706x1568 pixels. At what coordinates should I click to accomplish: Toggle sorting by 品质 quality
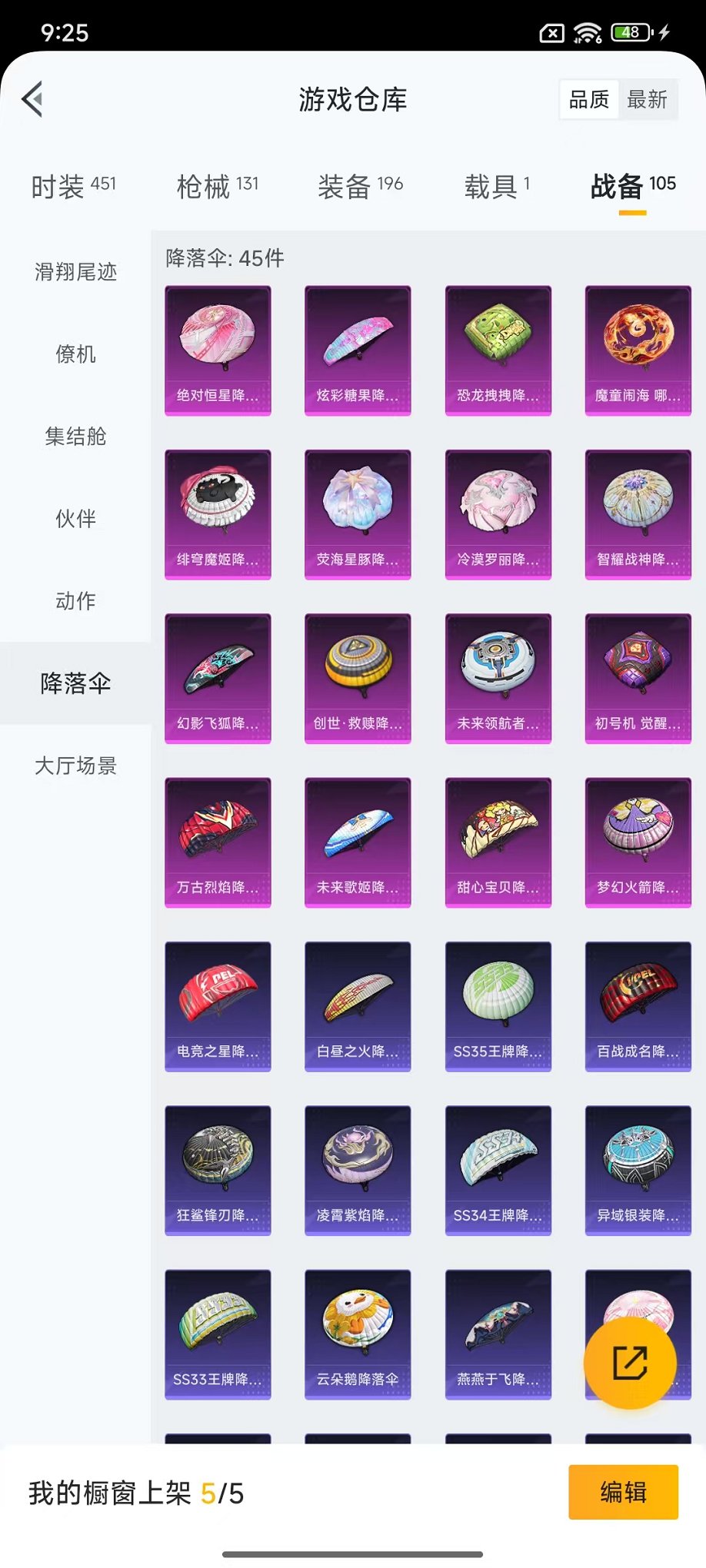[x=588, y=99]
